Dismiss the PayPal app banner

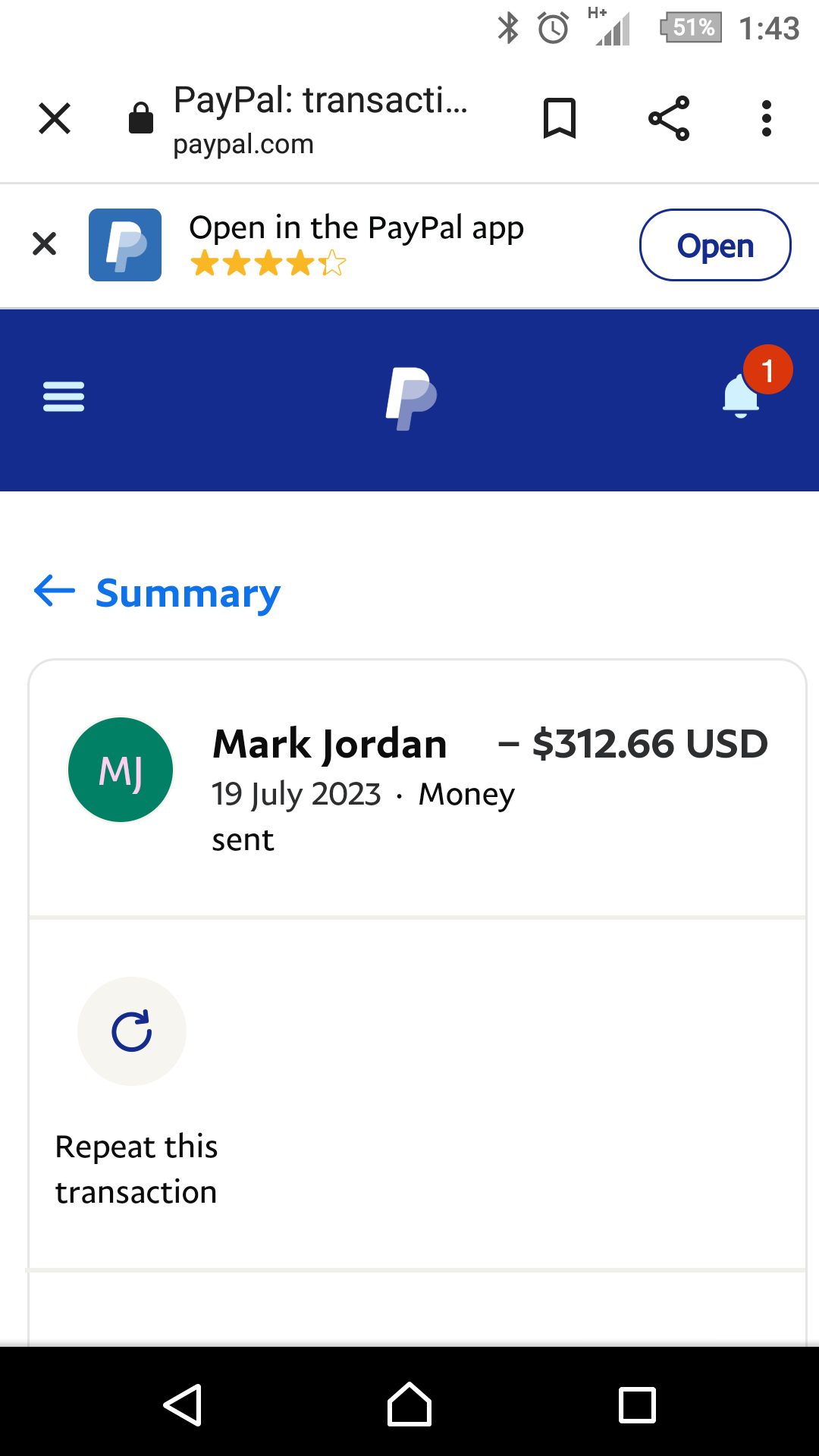(45, 244)
